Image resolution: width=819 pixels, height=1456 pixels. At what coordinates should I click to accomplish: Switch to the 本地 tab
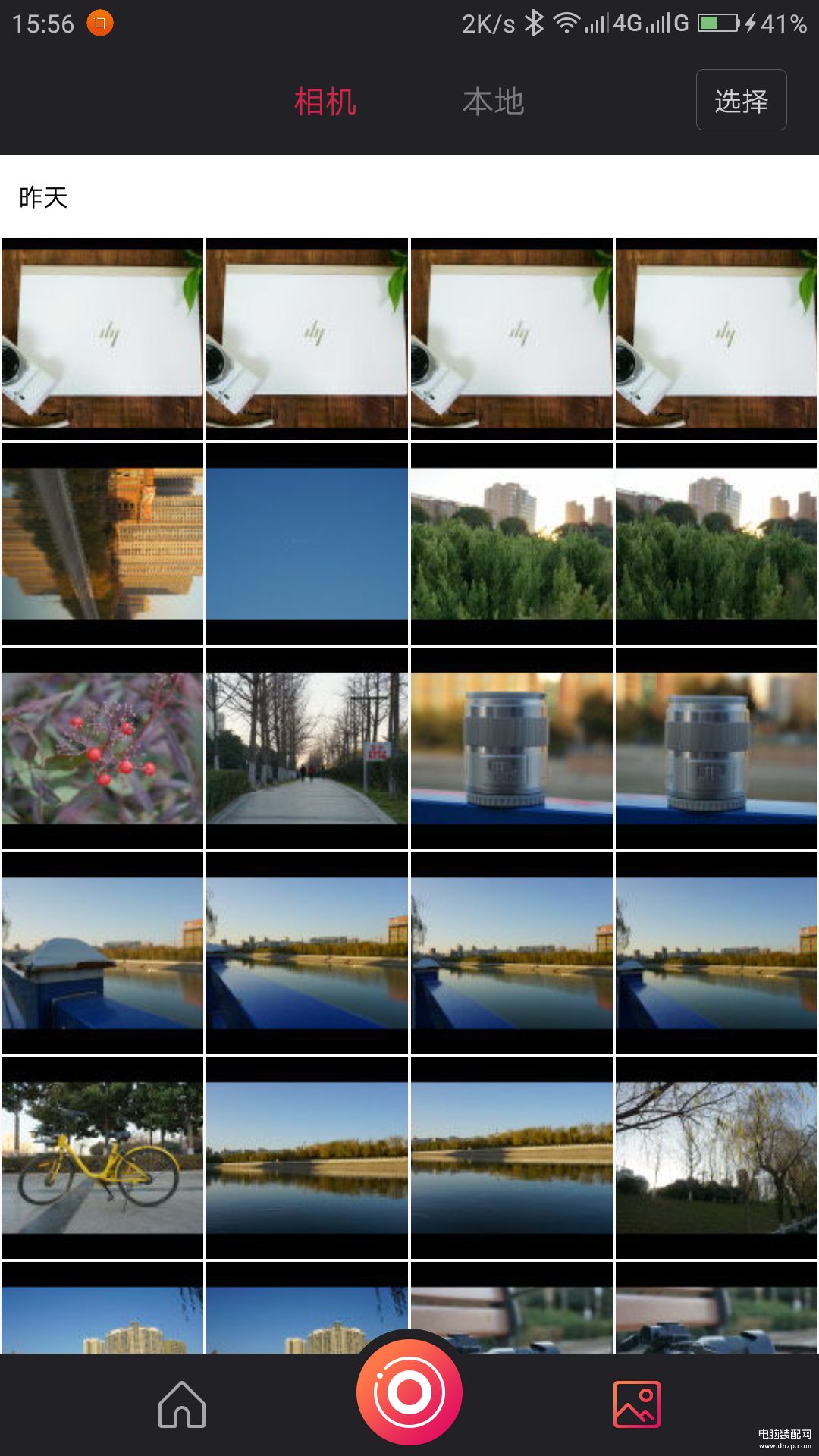click(x=493, y=102)
